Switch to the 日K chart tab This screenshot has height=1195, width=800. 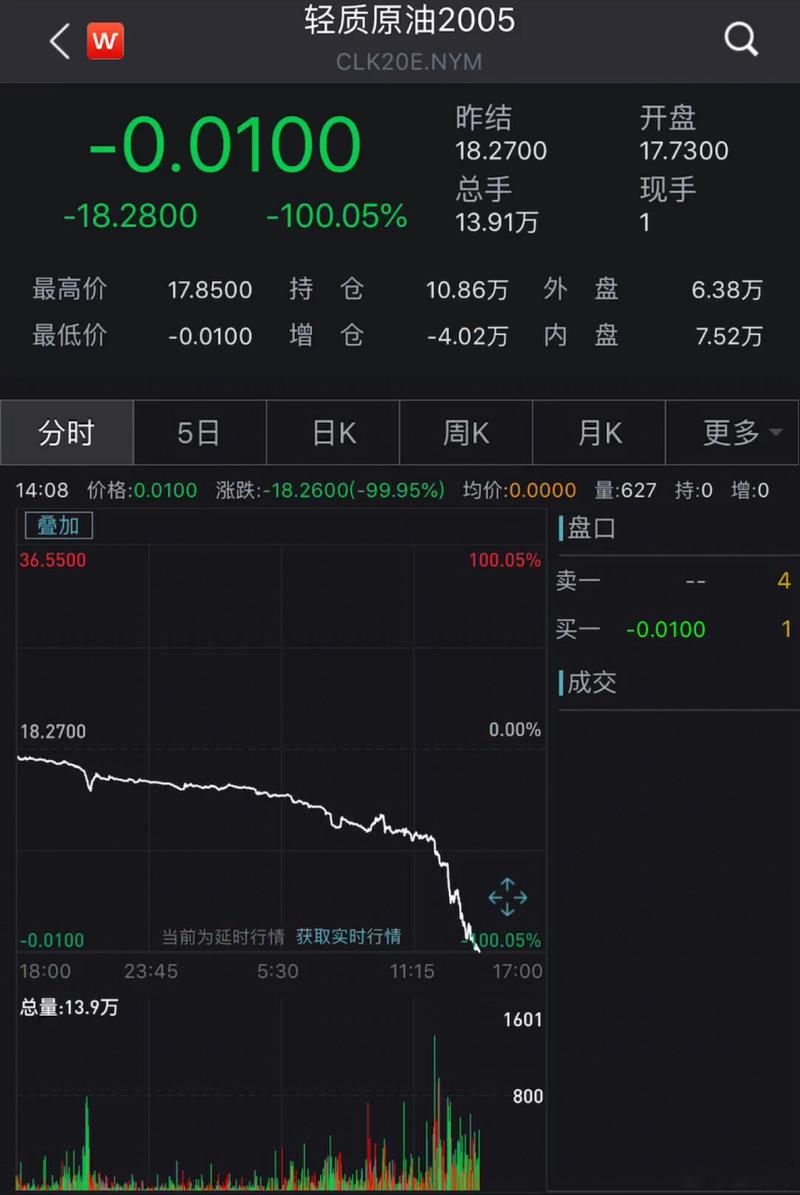[x=333, y=433]
